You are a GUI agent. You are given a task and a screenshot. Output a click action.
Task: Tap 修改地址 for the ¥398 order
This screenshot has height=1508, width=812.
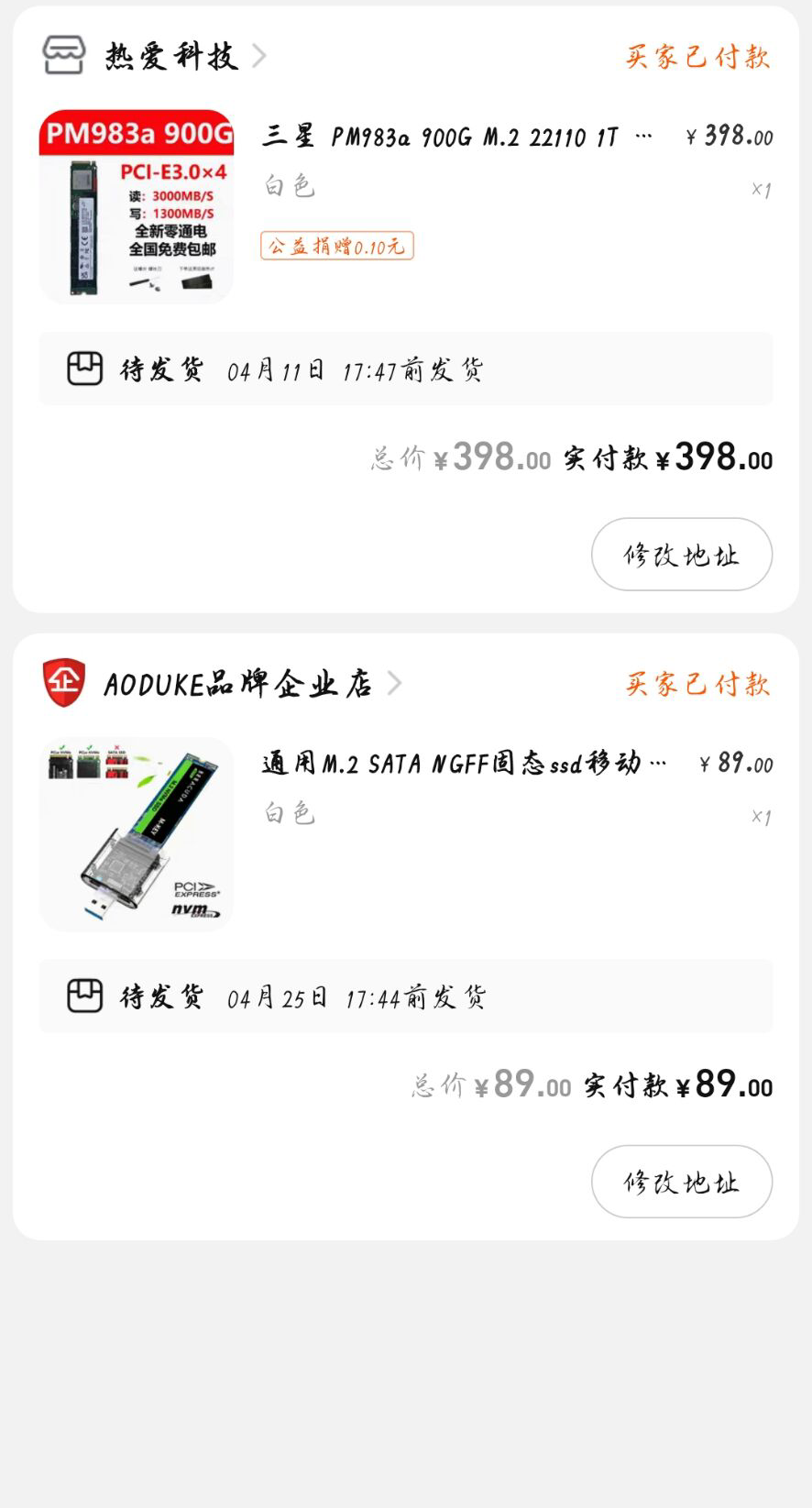(x=681, y=555)
